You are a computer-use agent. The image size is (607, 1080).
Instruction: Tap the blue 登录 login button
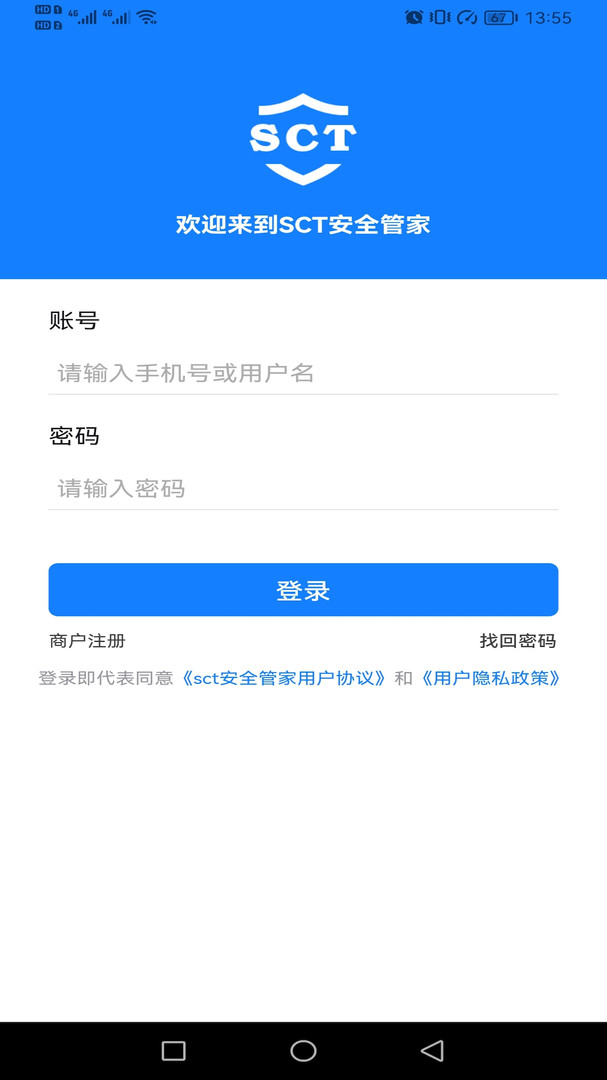tap(303, 590)
